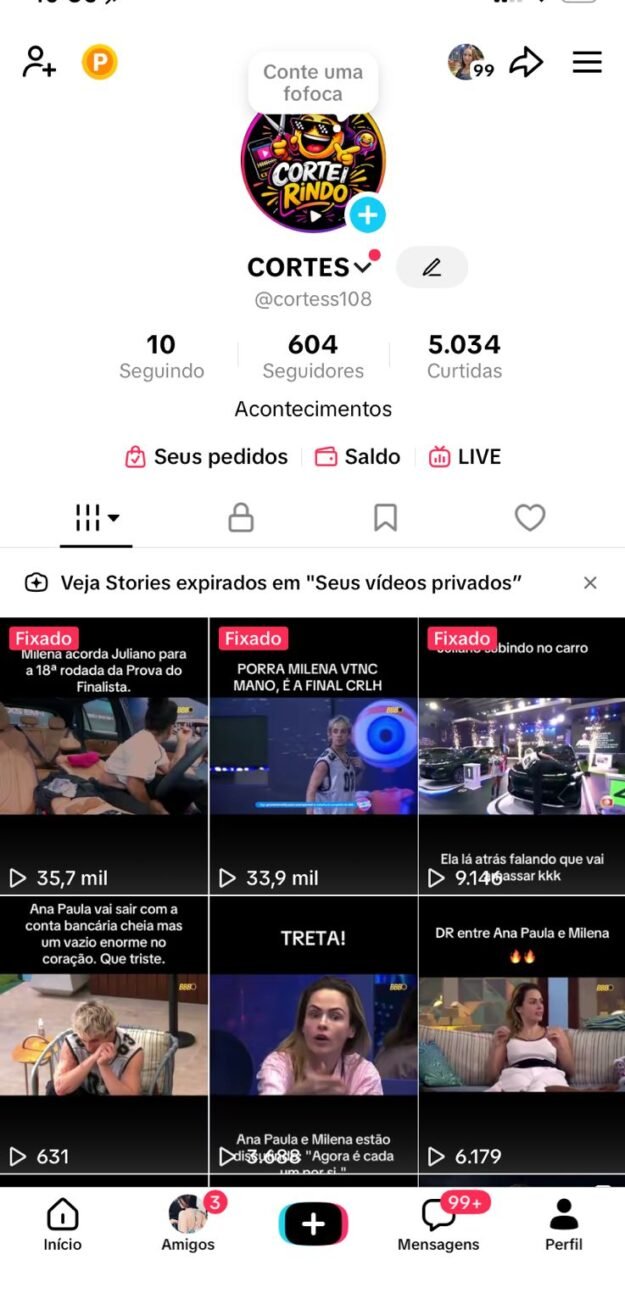Open the pinned video with 35,7 mil views

pos(104,756)
